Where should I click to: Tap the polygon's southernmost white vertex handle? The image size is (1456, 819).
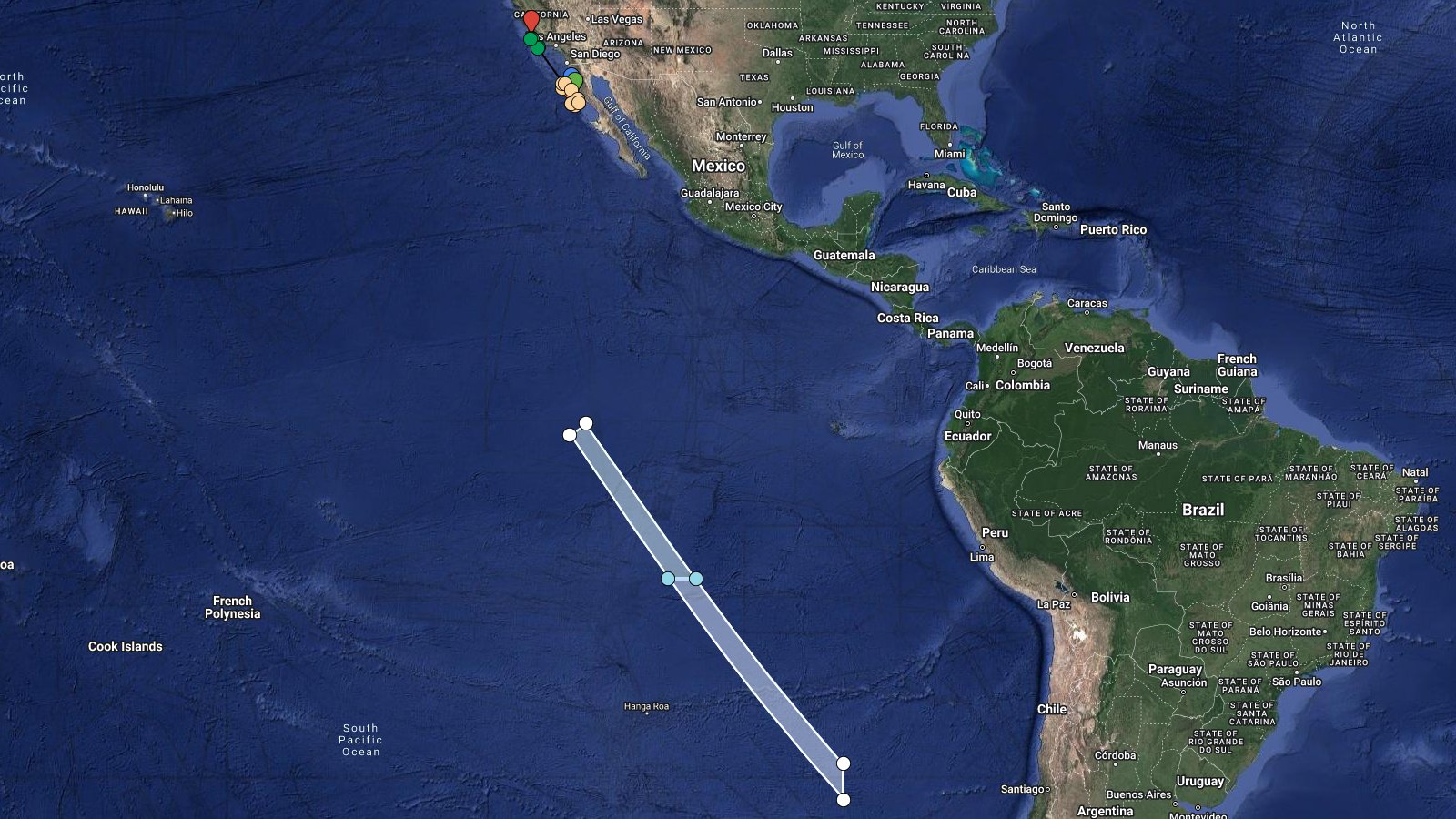tap(844, 800)
